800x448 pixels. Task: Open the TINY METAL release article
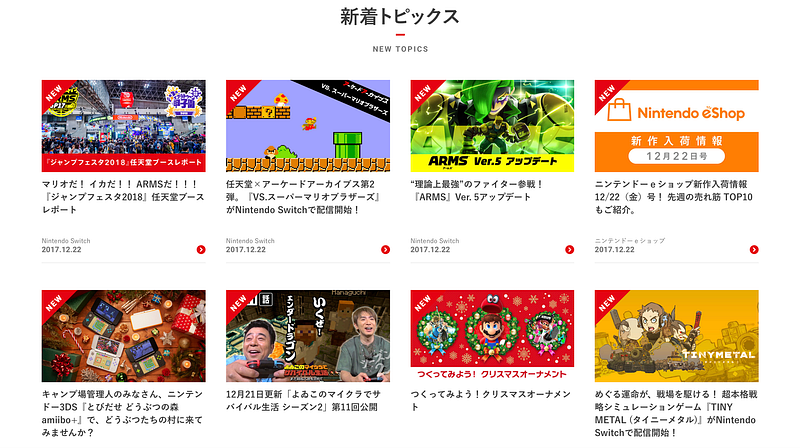pos(676,336)
